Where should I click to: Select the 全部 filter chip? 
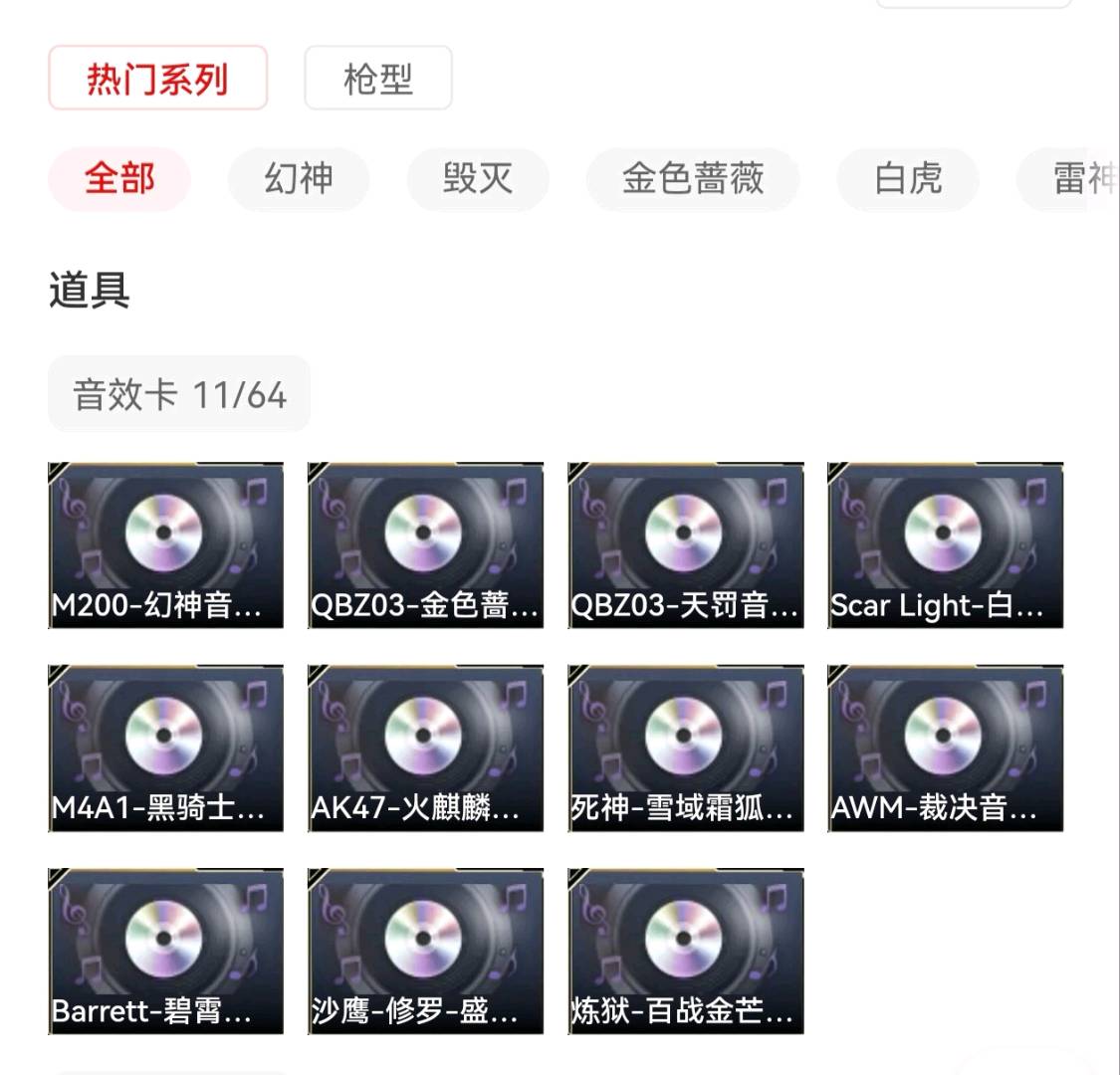pos(119,179)
